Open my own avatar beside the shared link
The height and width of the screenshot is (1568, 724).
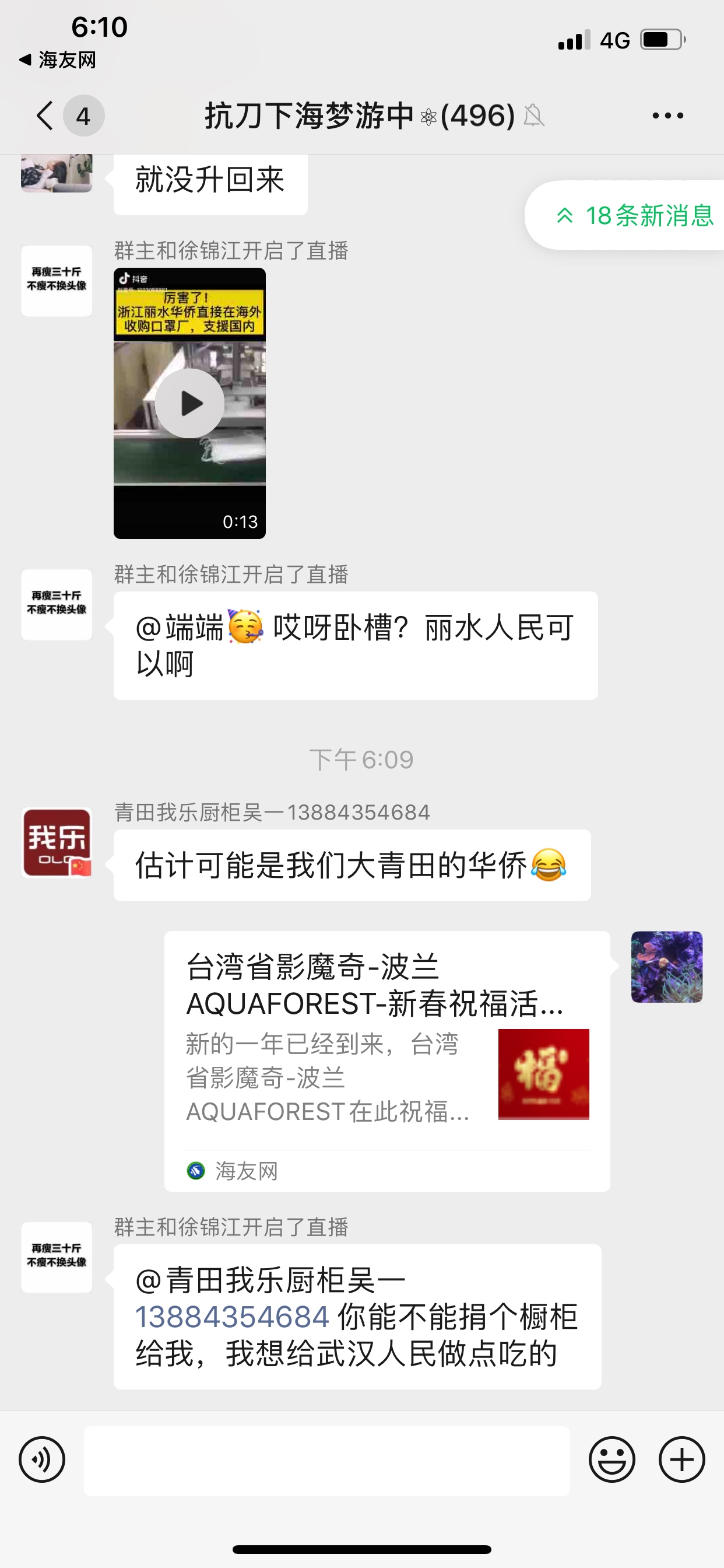(666, 967)
